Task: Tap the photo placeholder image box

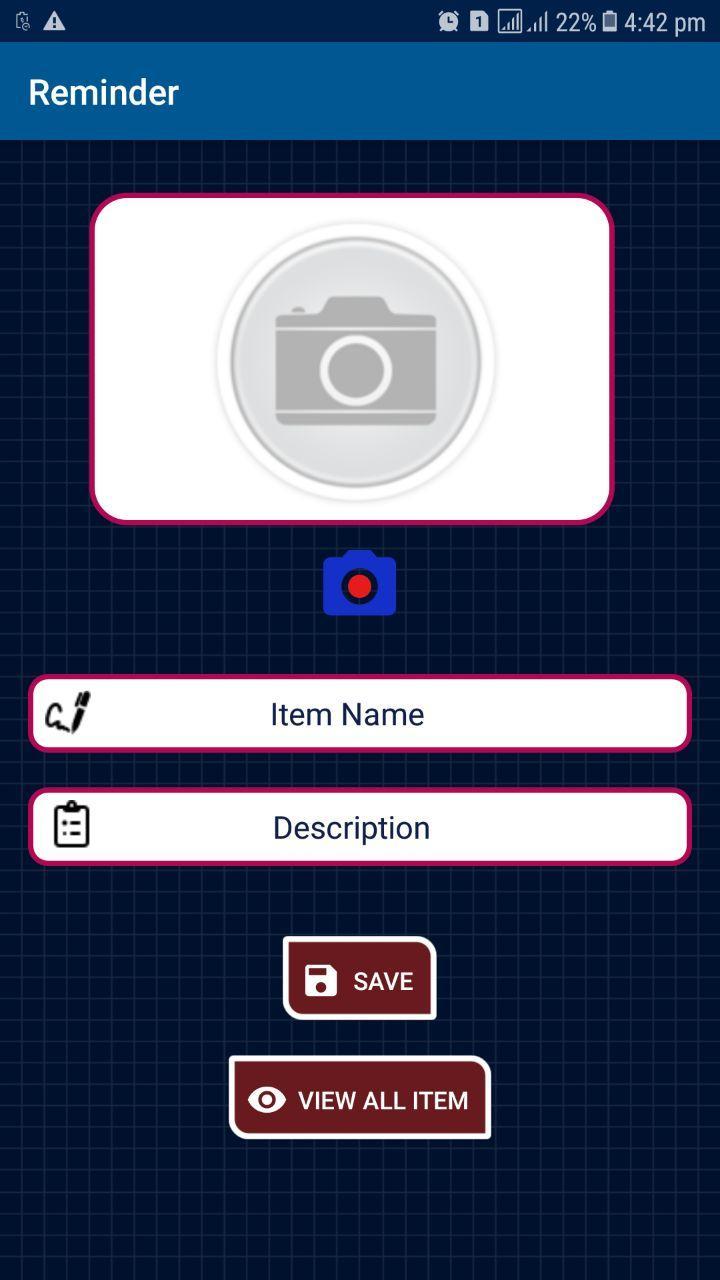Action: tap(352, 359)
